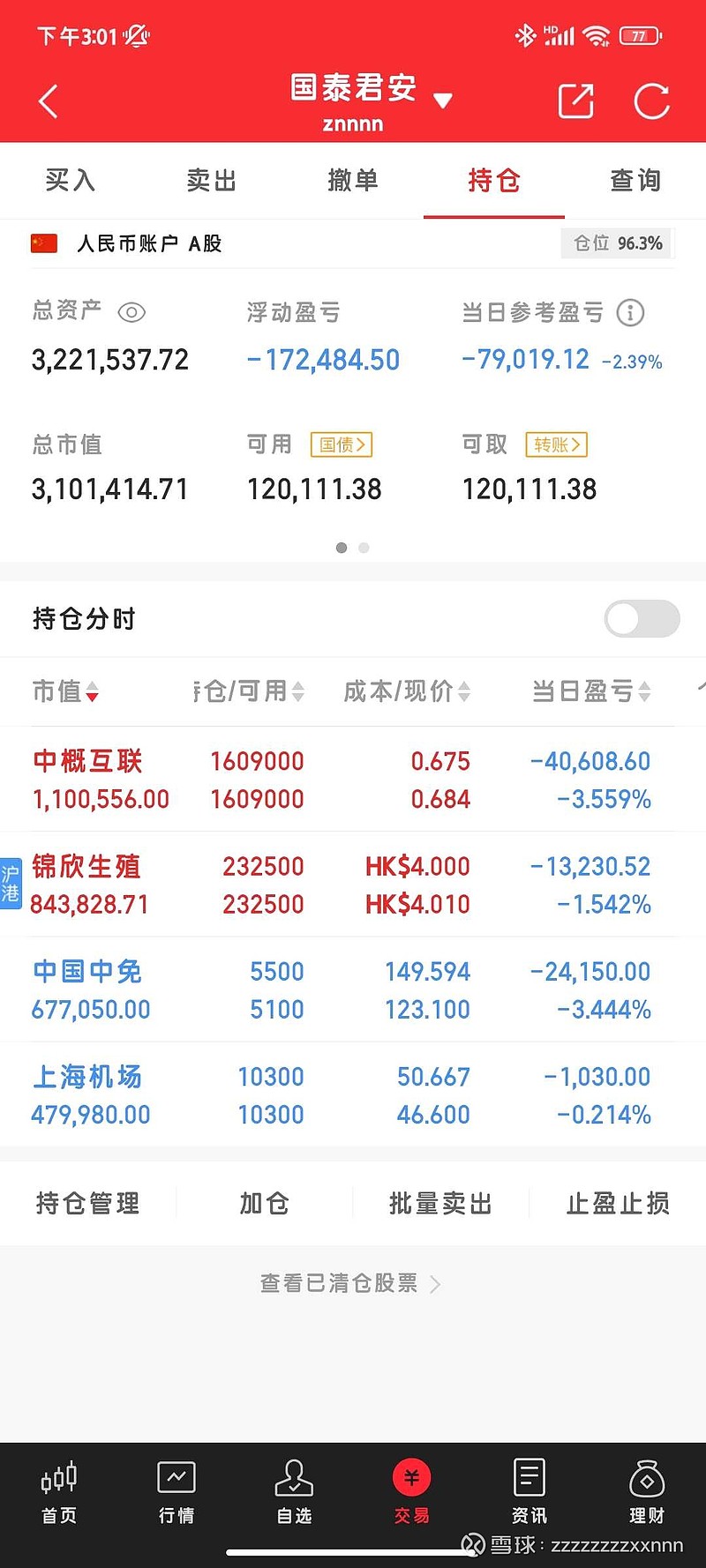706x1568 pixels.
Task: Switch to the 卖出 tab
Action: click(x=212, y=181)
